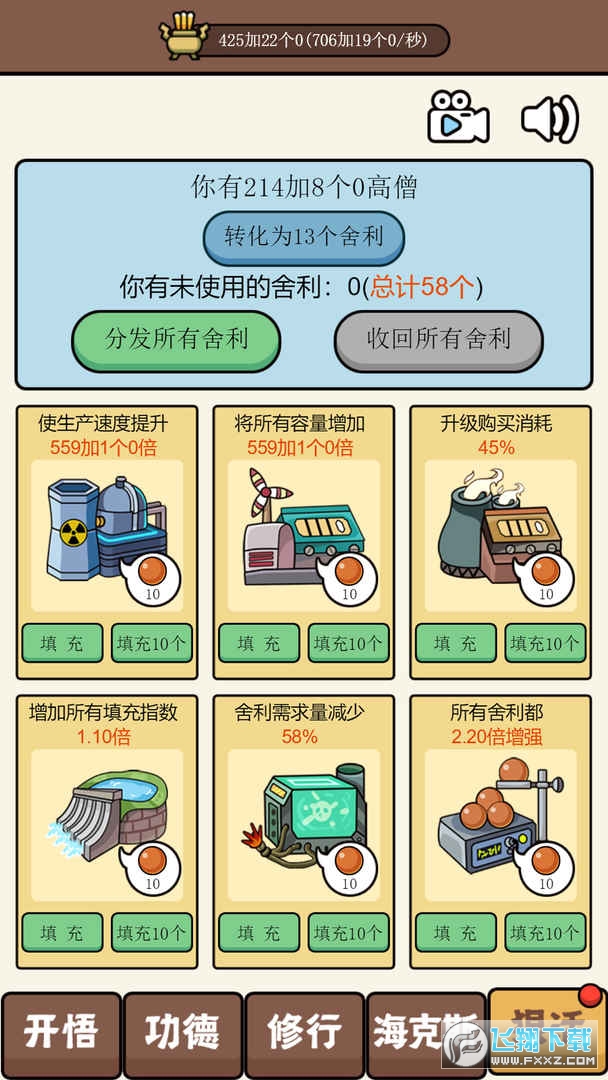Image resolution: width=608 pixels, height=1080 pixels.
Task: Tap 填充10个 under 升级购买消耗
Action: pos(545,644)
